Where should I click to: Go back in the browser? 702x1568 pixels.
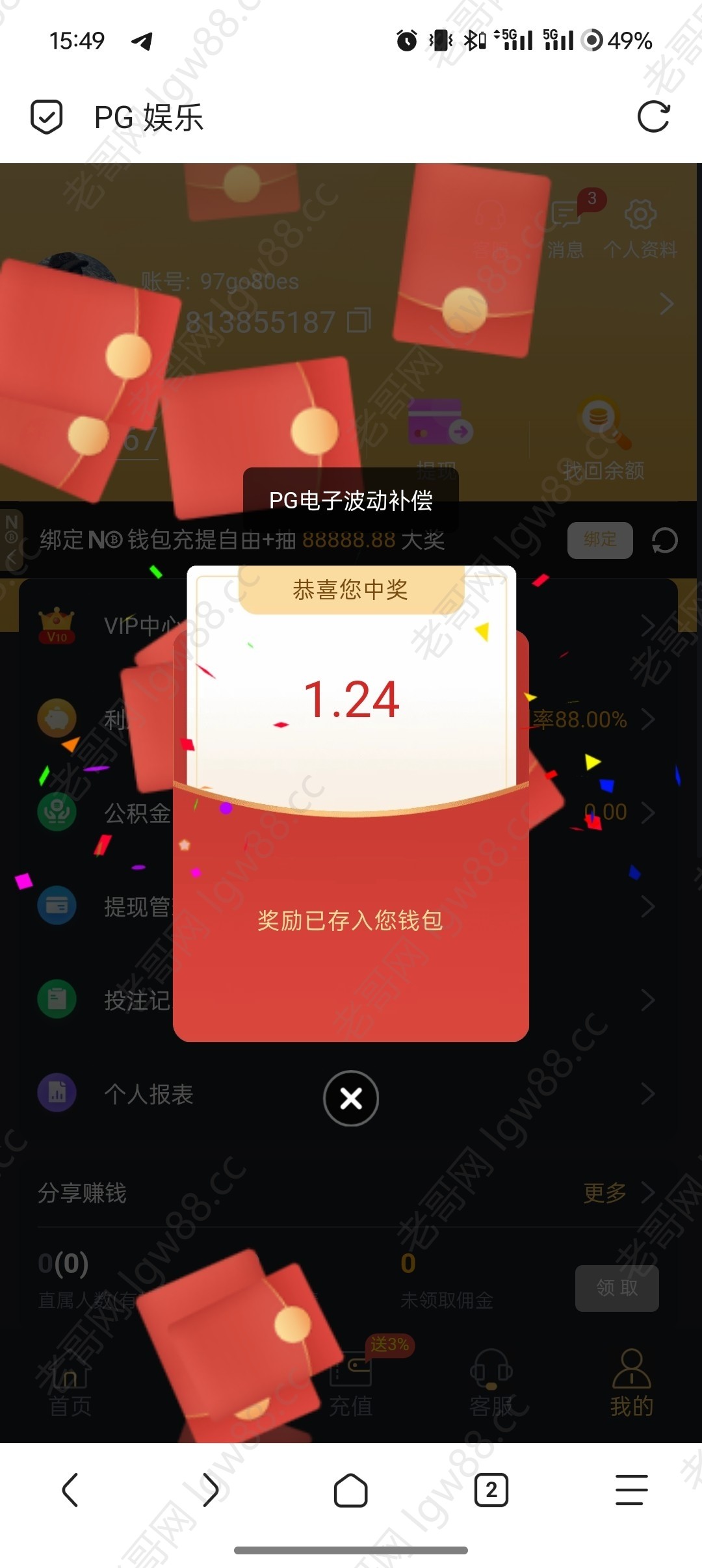pyautogui.click(x=70, y=1489)
